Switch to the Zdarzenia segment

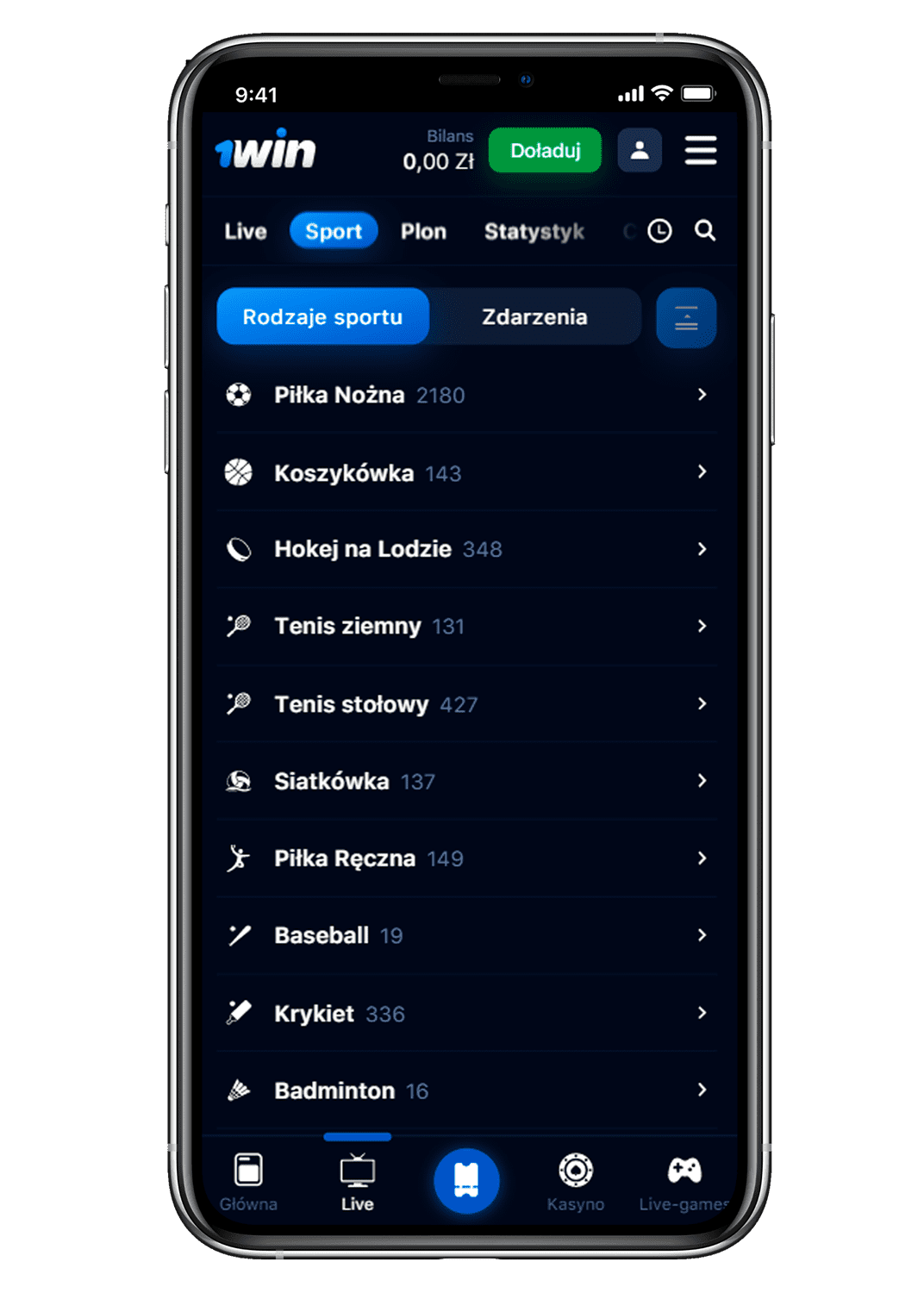point(534,316)
